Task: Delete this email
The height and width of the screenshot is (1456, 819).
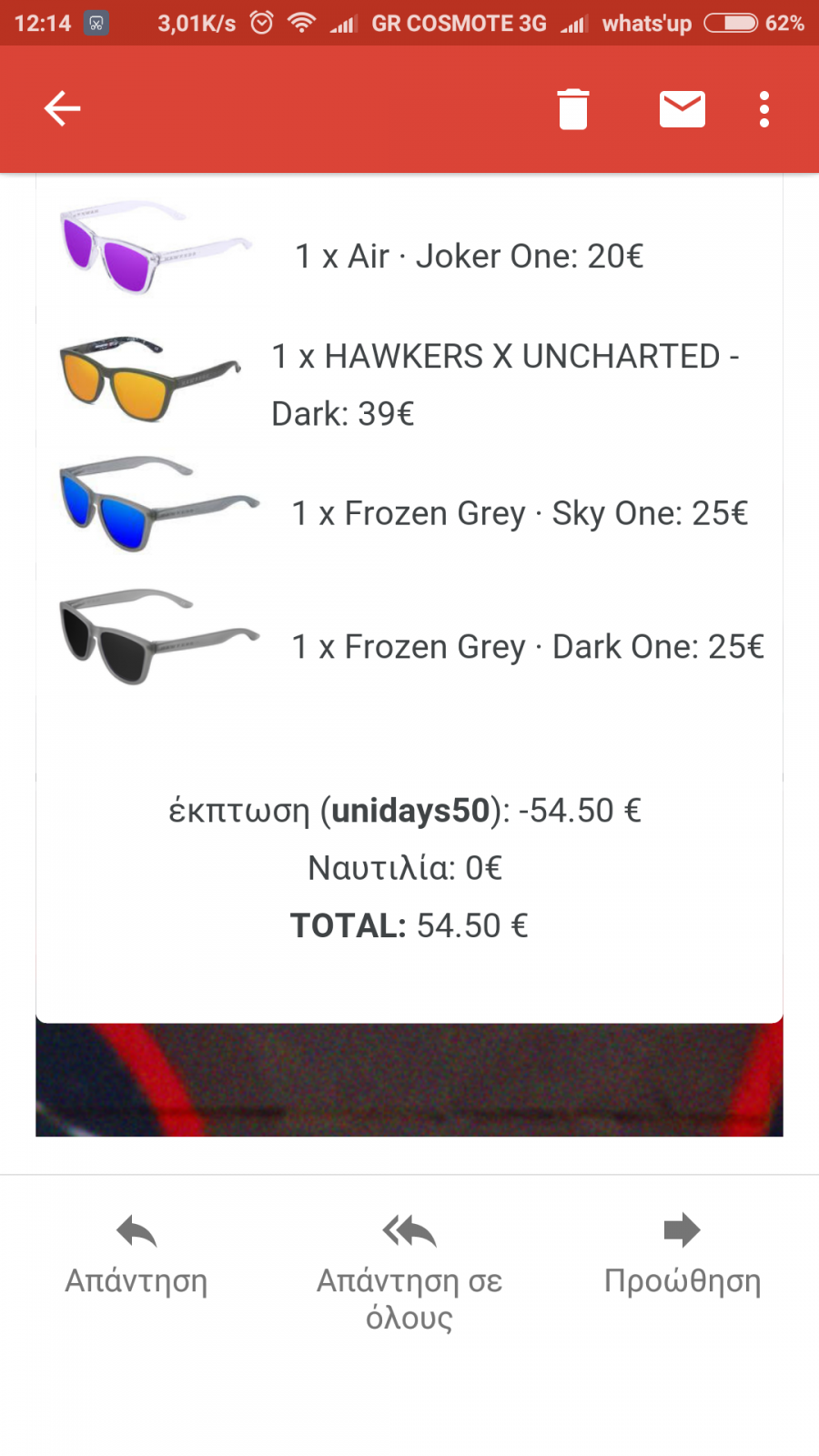Action: coord(573,109)
